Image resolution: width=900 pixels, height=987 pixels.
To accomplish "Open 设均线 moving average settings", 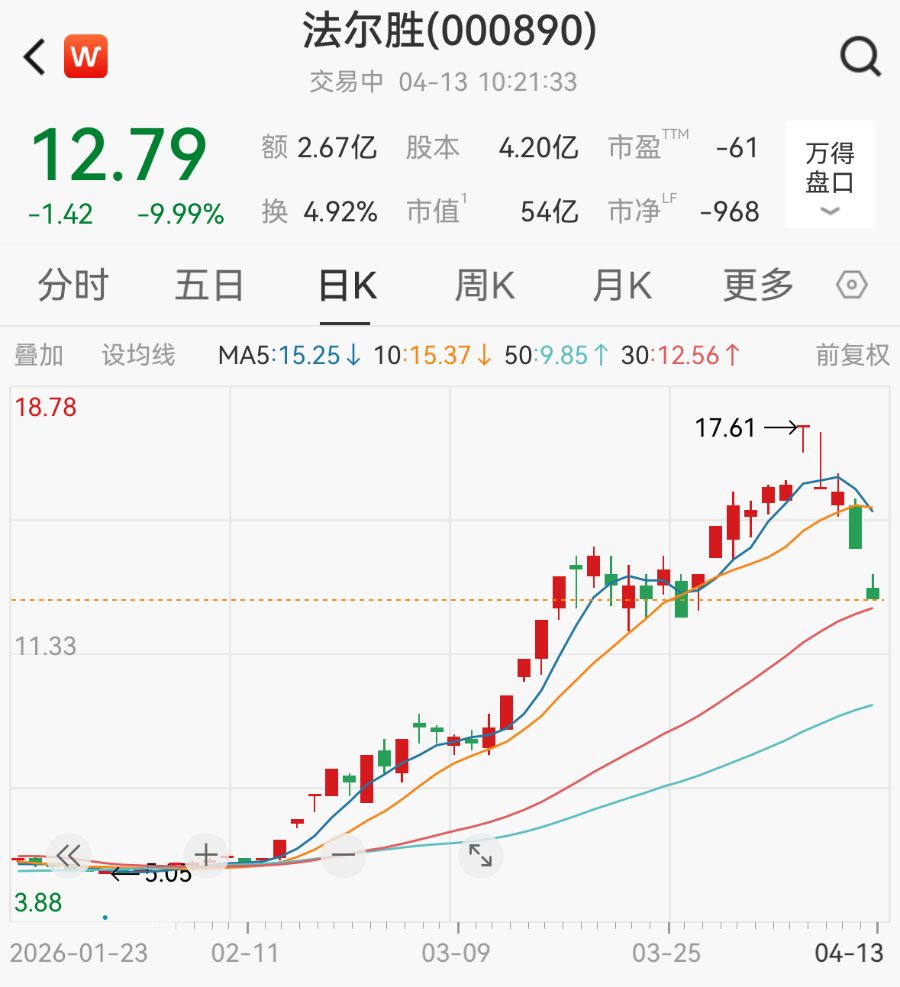I will [x=138, y=355].
